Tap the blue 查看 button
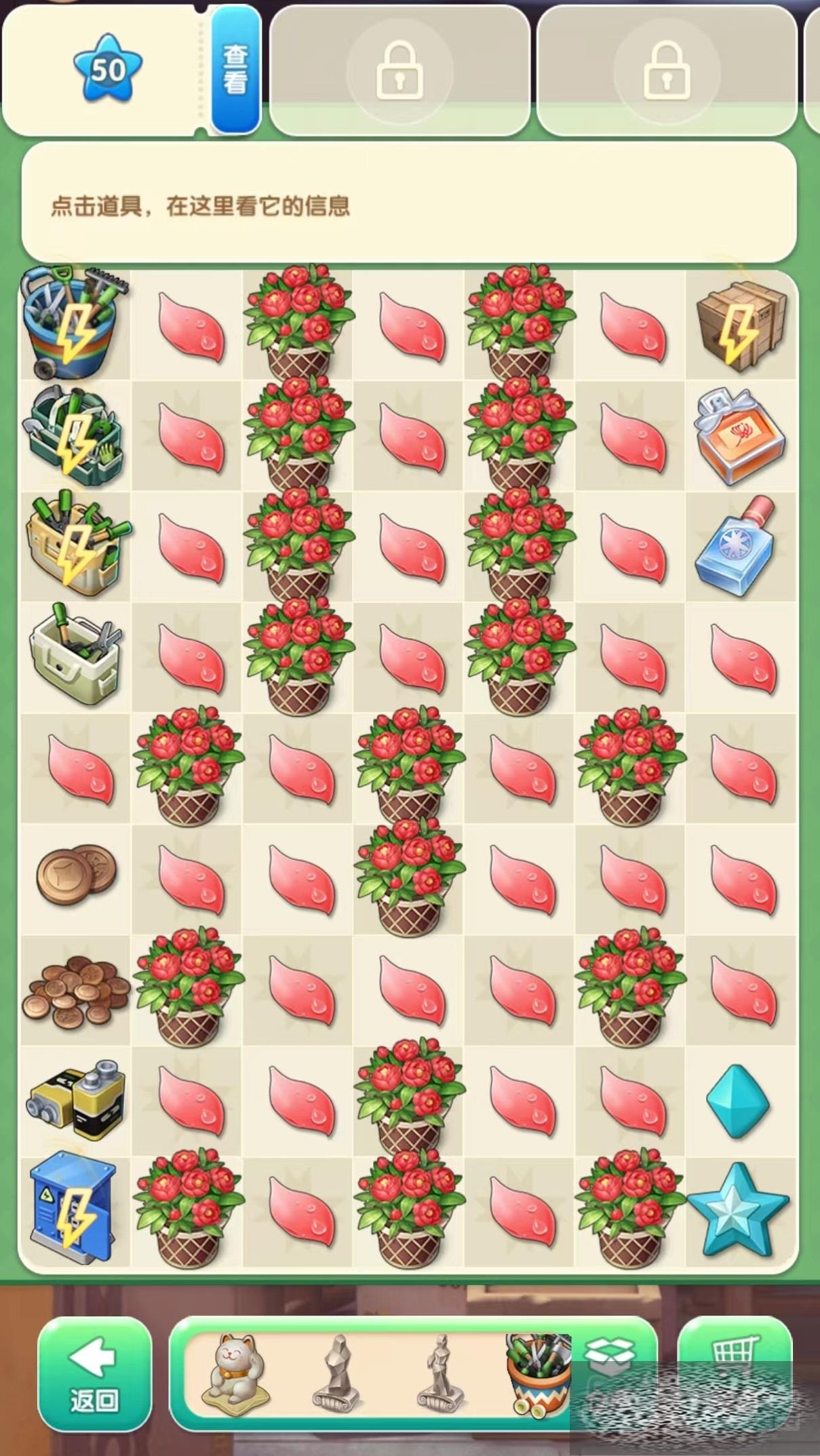820x1456 pixels. 235,70
